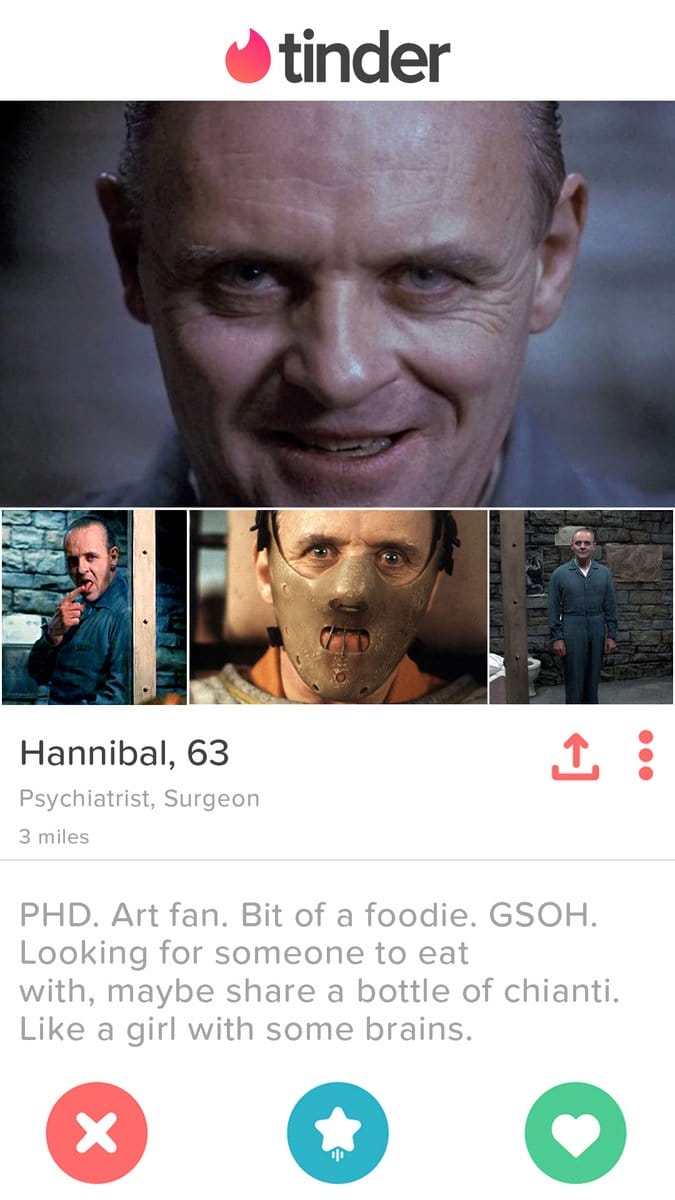Share Hannibal's profile
Image resolution: width=675 pixels, height=1200 pixels.
576,755
